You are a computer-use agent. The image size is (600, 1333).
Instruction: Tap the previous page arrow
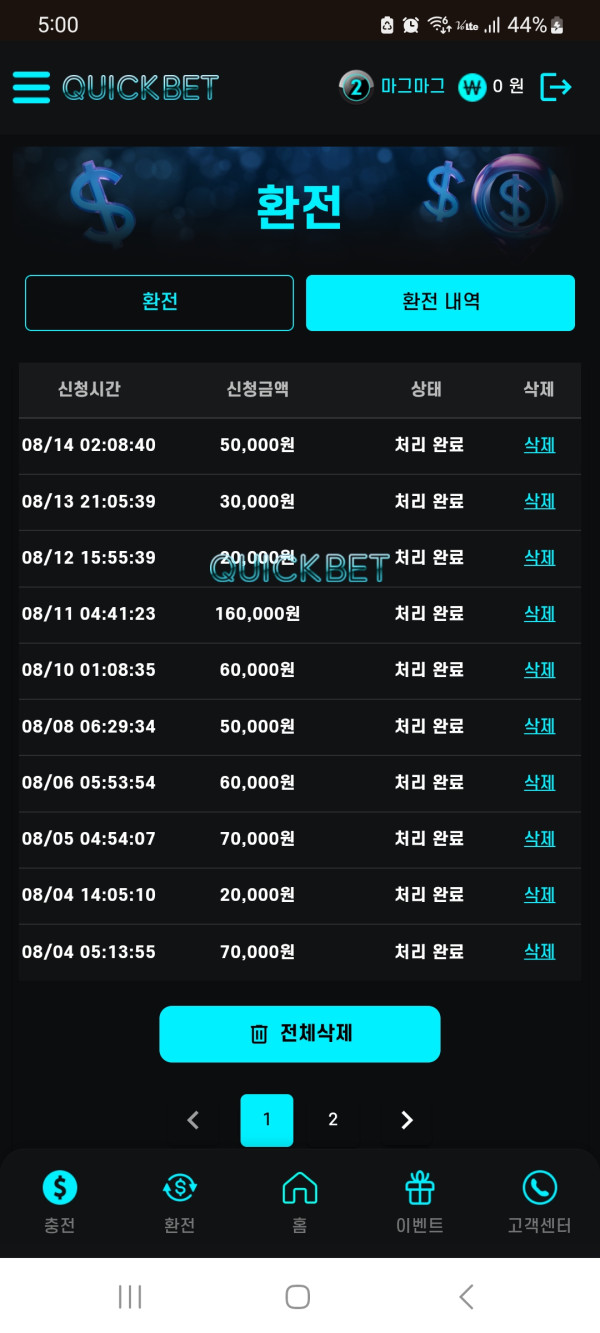194,1120
